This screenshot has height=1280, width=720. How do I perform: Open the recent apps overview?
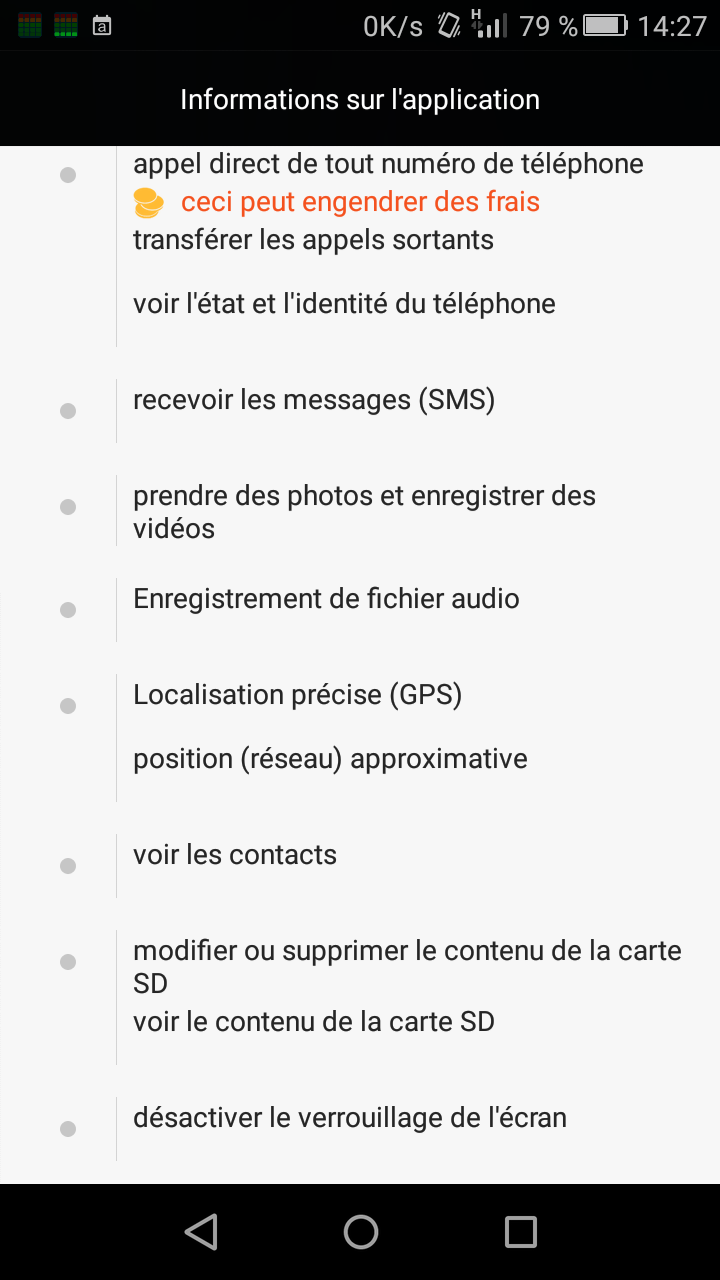pos(520,1232)
